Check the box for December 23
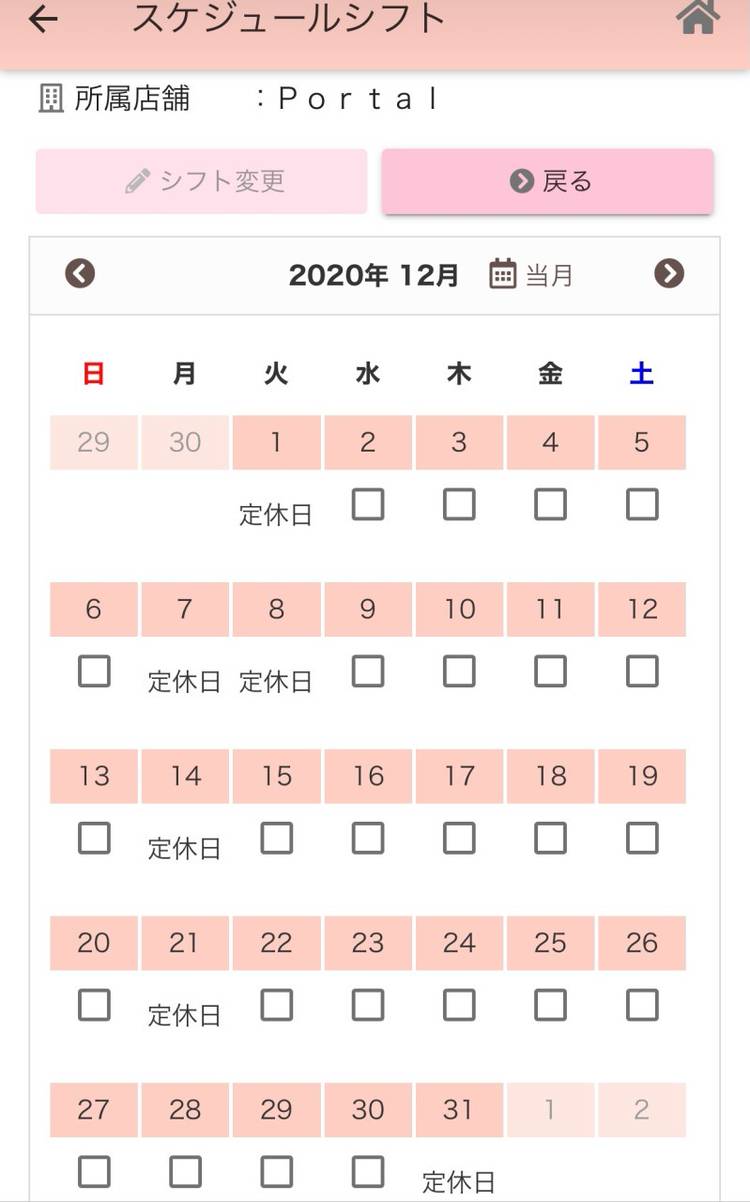Image resolution: width=750 pixels, height=1202 pixels. point(368,1005)
